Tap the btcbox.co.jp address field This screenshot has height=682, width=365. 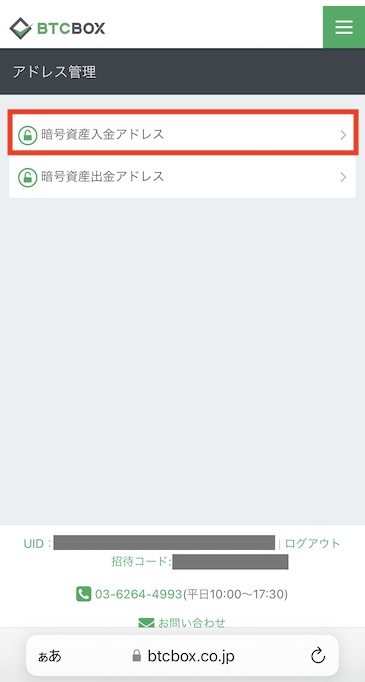pos(184,656)
